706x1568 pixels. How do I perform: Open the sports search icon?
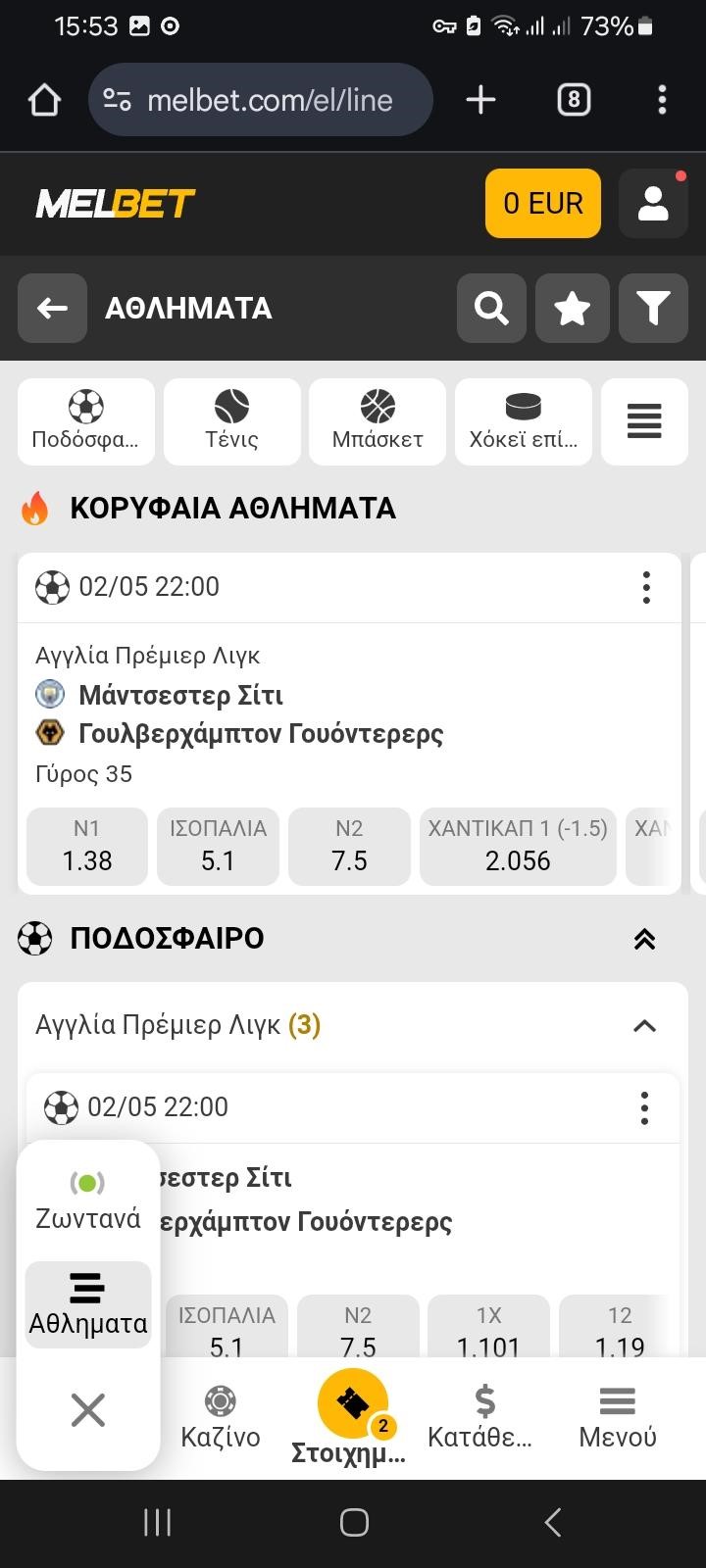pyautogui.click(x=491, y=309)
